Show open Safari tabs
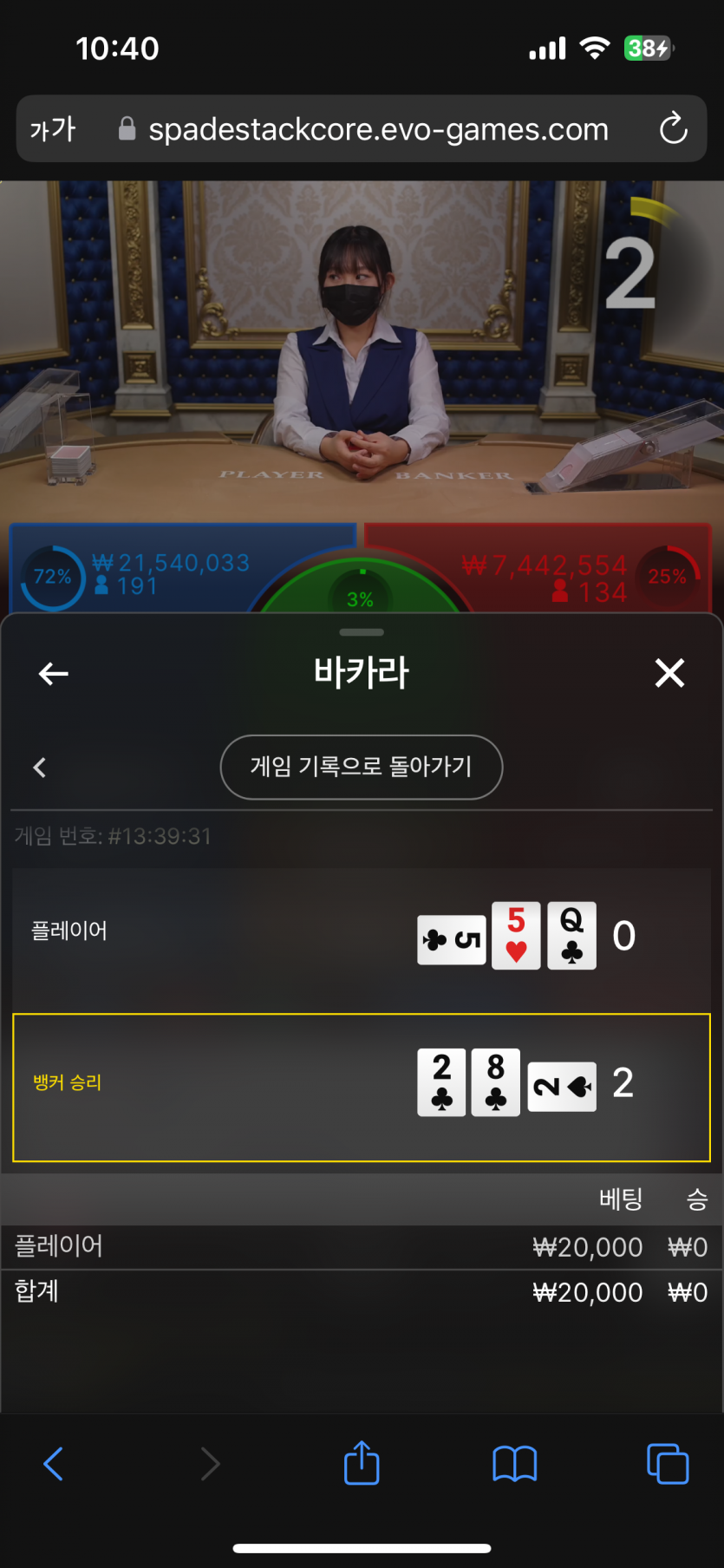The width and height of the screenshot is (724, 1568). tap(668, 1464)
